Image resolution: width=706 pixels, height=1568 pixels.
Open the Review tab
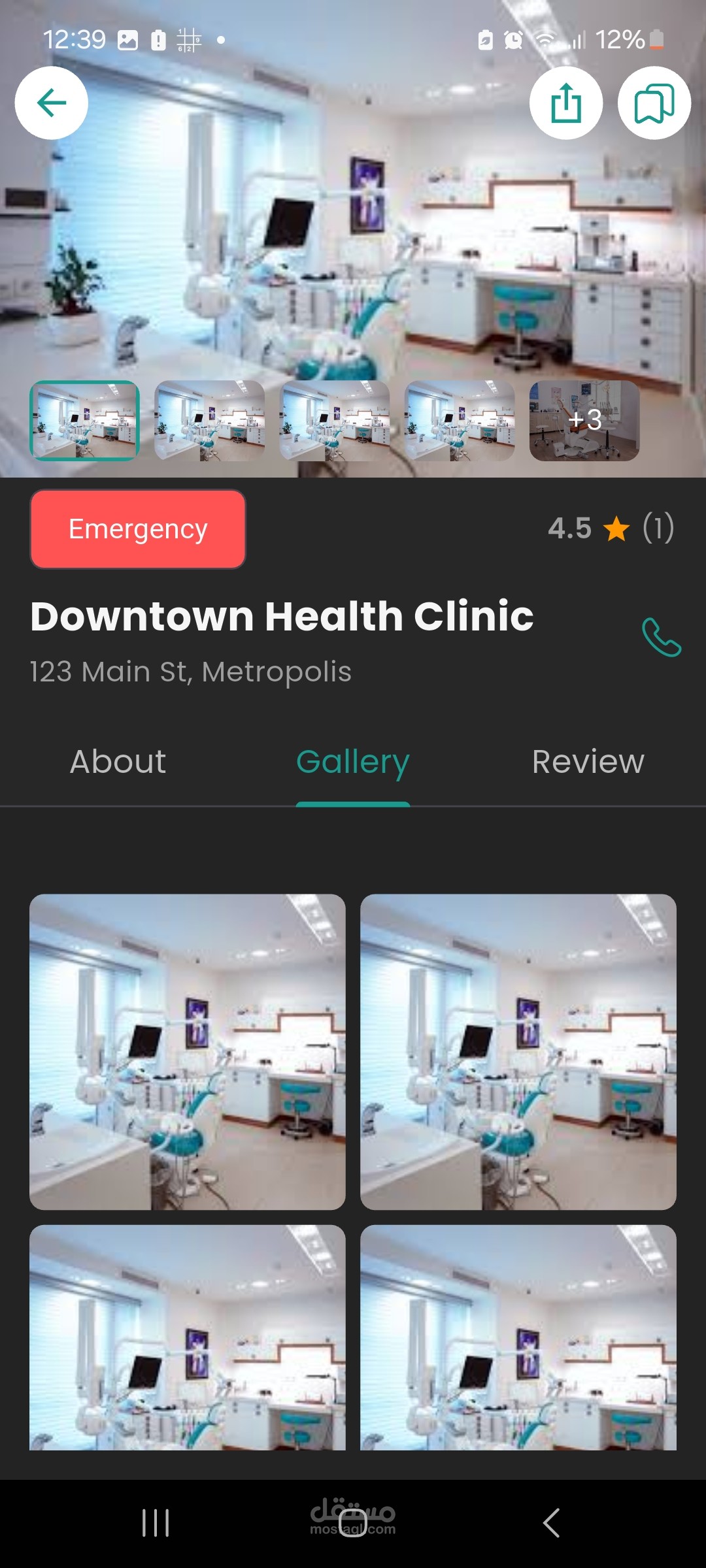(588, 762)
